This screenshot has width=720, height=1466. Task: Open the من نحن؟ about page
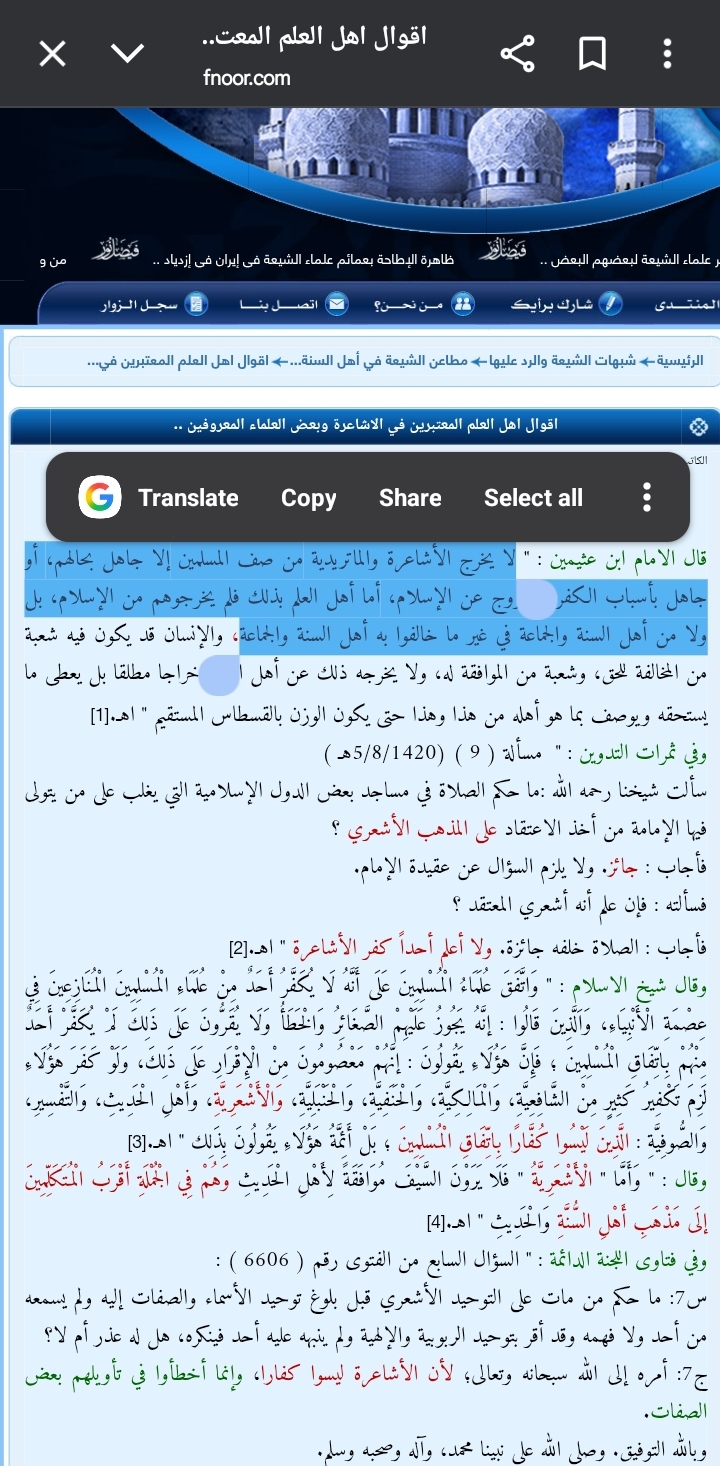420,303
